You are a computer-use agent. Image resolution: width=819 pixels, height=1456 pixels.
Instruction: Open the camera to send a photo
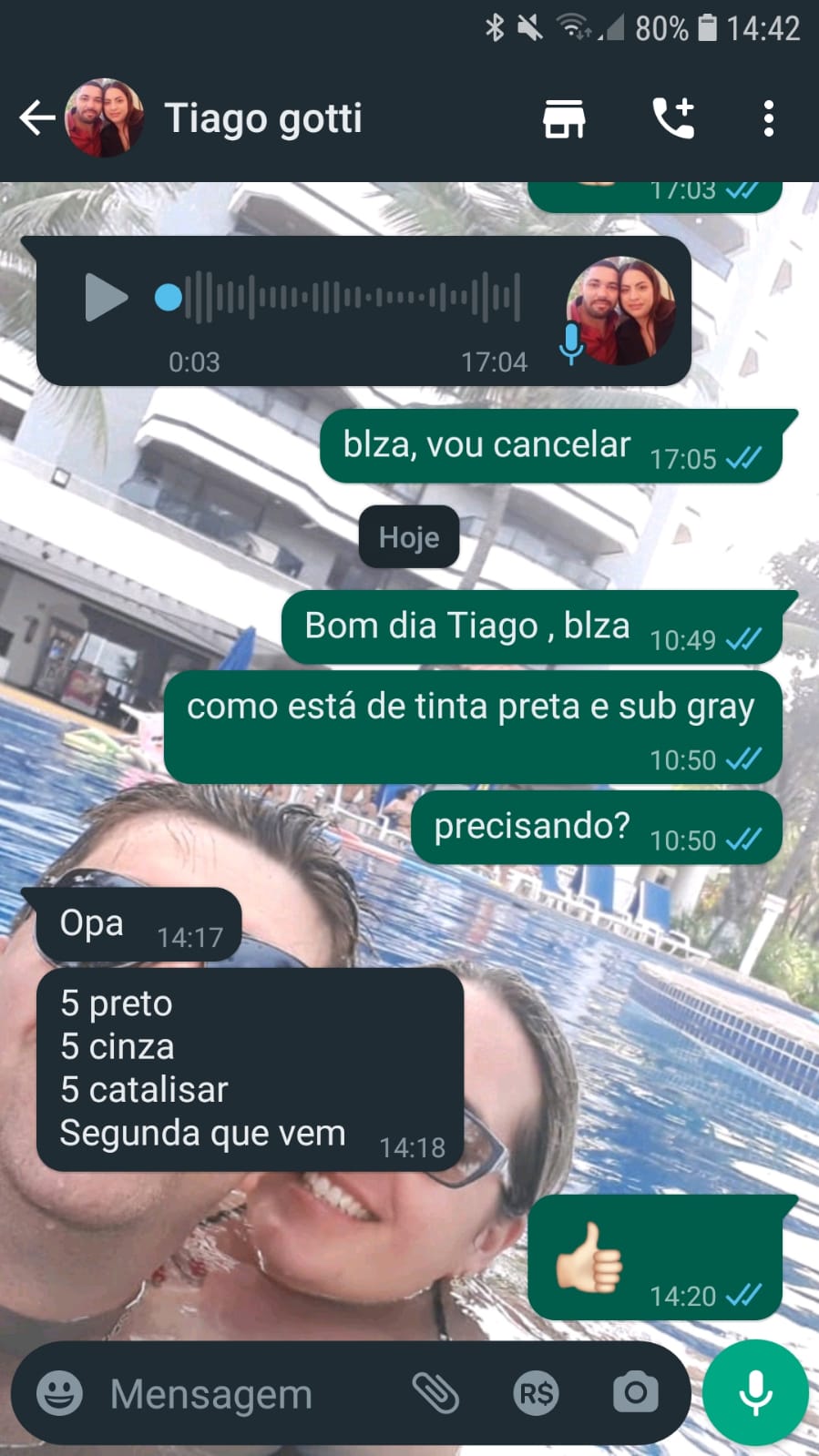click(635, 1393)
